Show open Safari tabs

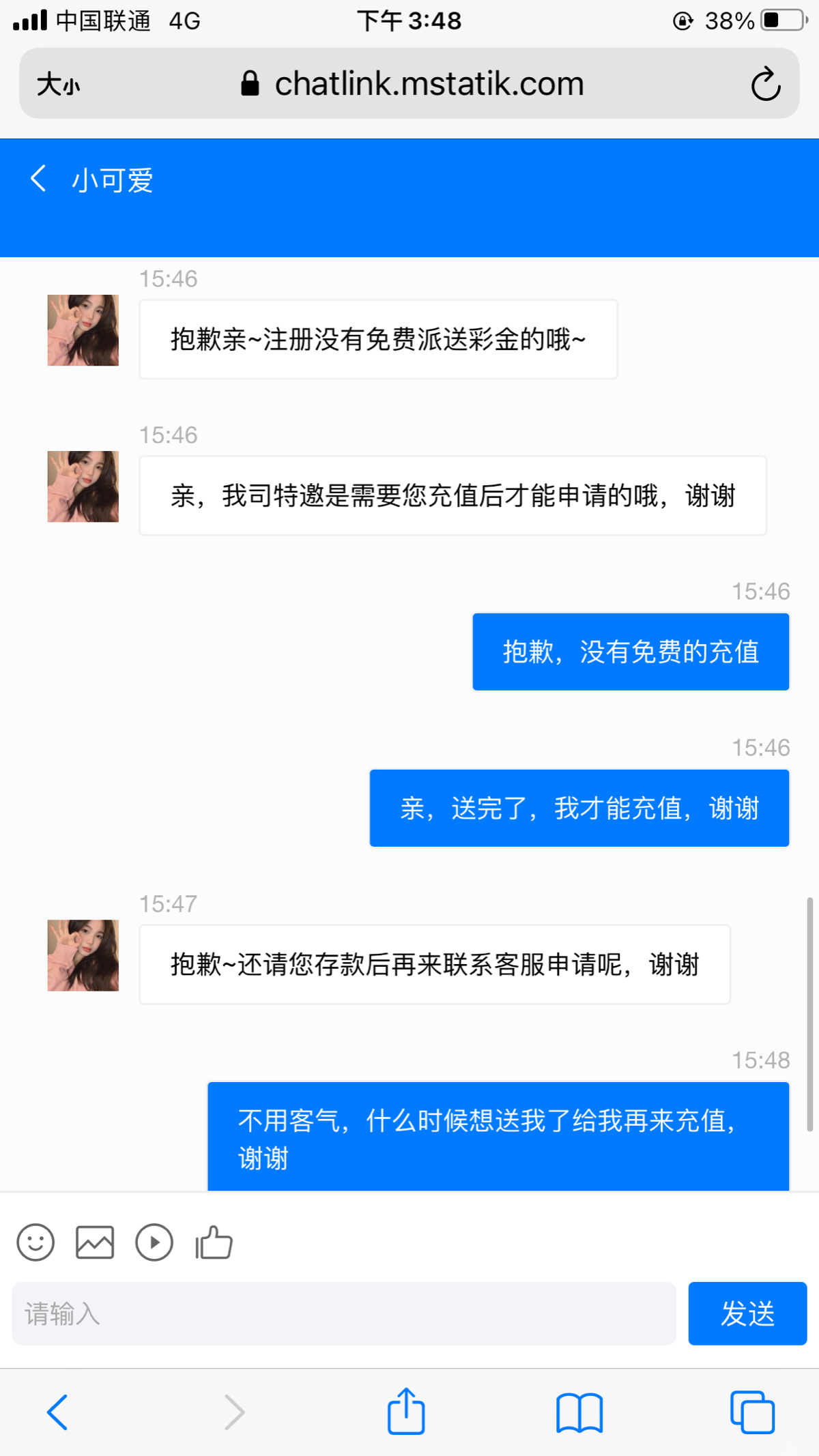[x=752, y=1412]
